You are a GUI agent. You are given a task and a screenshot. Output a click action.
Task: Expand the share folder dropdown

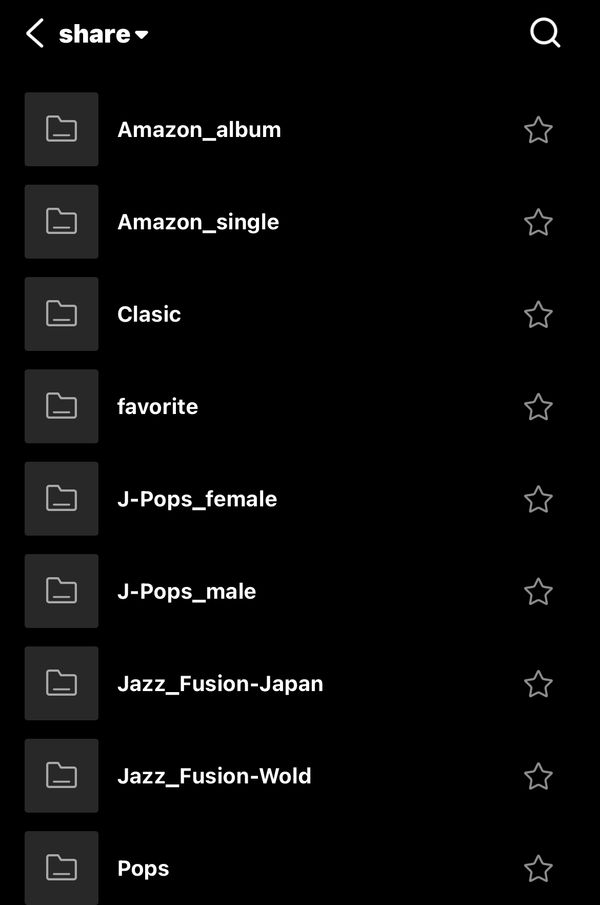[x=104, y=34]
